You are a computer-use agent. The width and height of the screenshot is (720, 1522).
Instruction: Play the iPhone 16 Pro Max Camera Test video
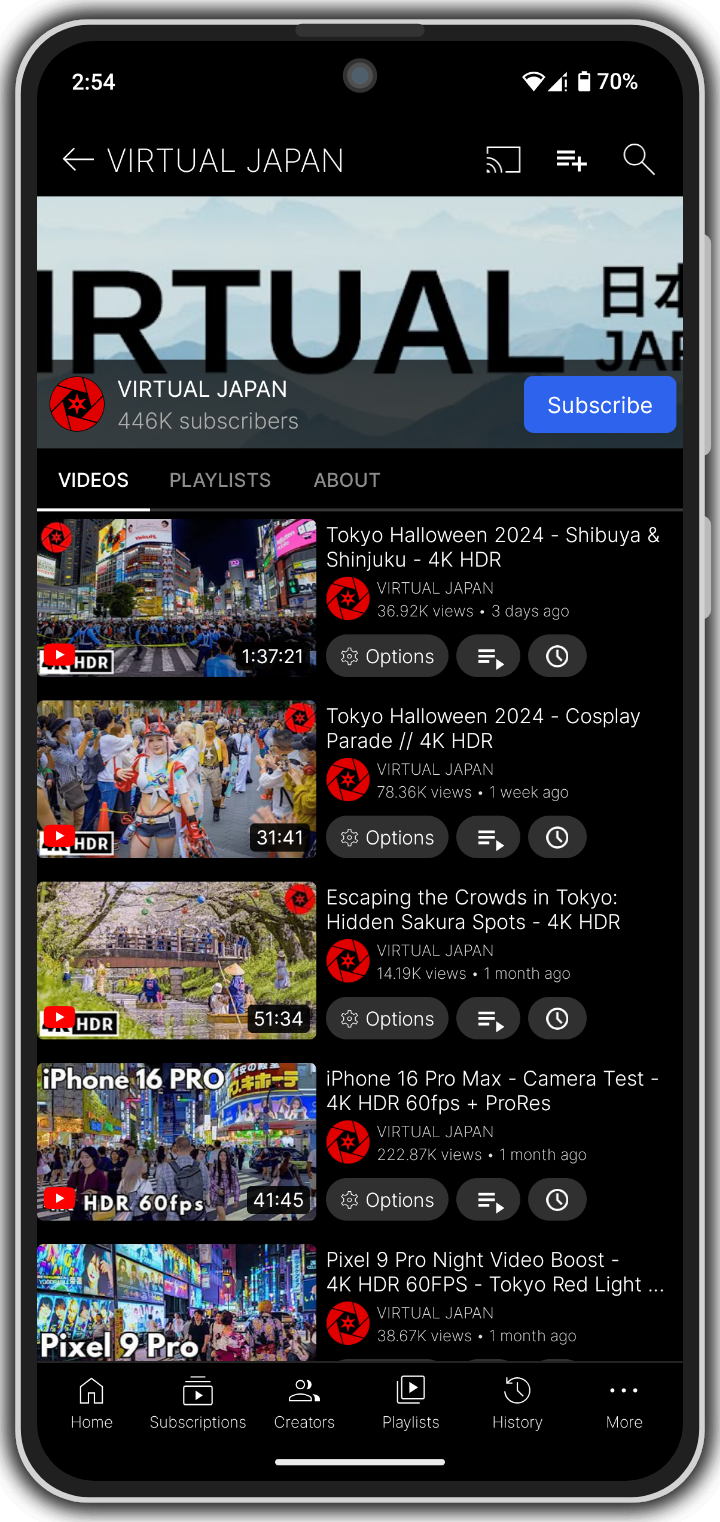pyautogui.click(x=177, y=1141)
